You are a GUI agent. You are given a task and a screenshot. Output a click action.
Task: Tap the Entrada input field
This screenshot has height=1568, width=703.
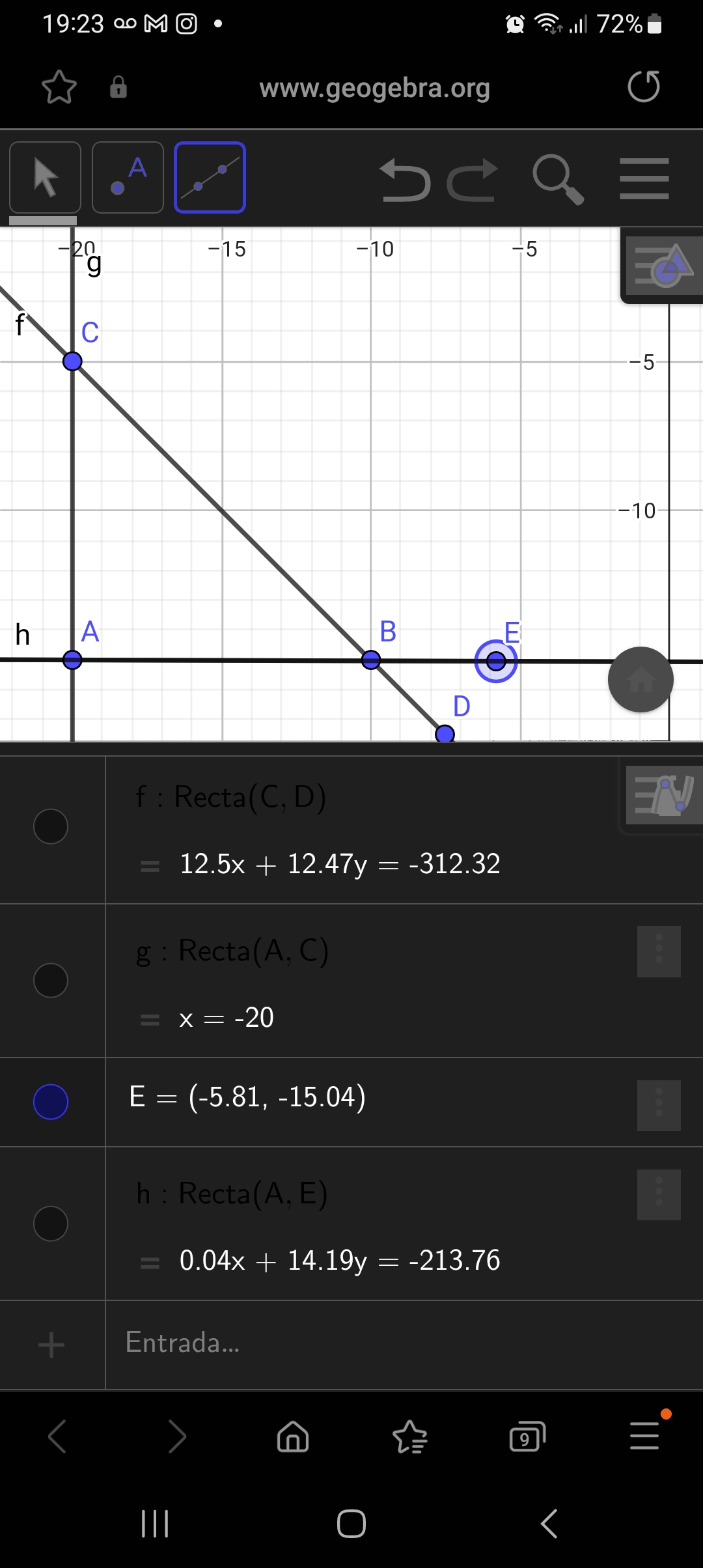[x=391, y=1343]
